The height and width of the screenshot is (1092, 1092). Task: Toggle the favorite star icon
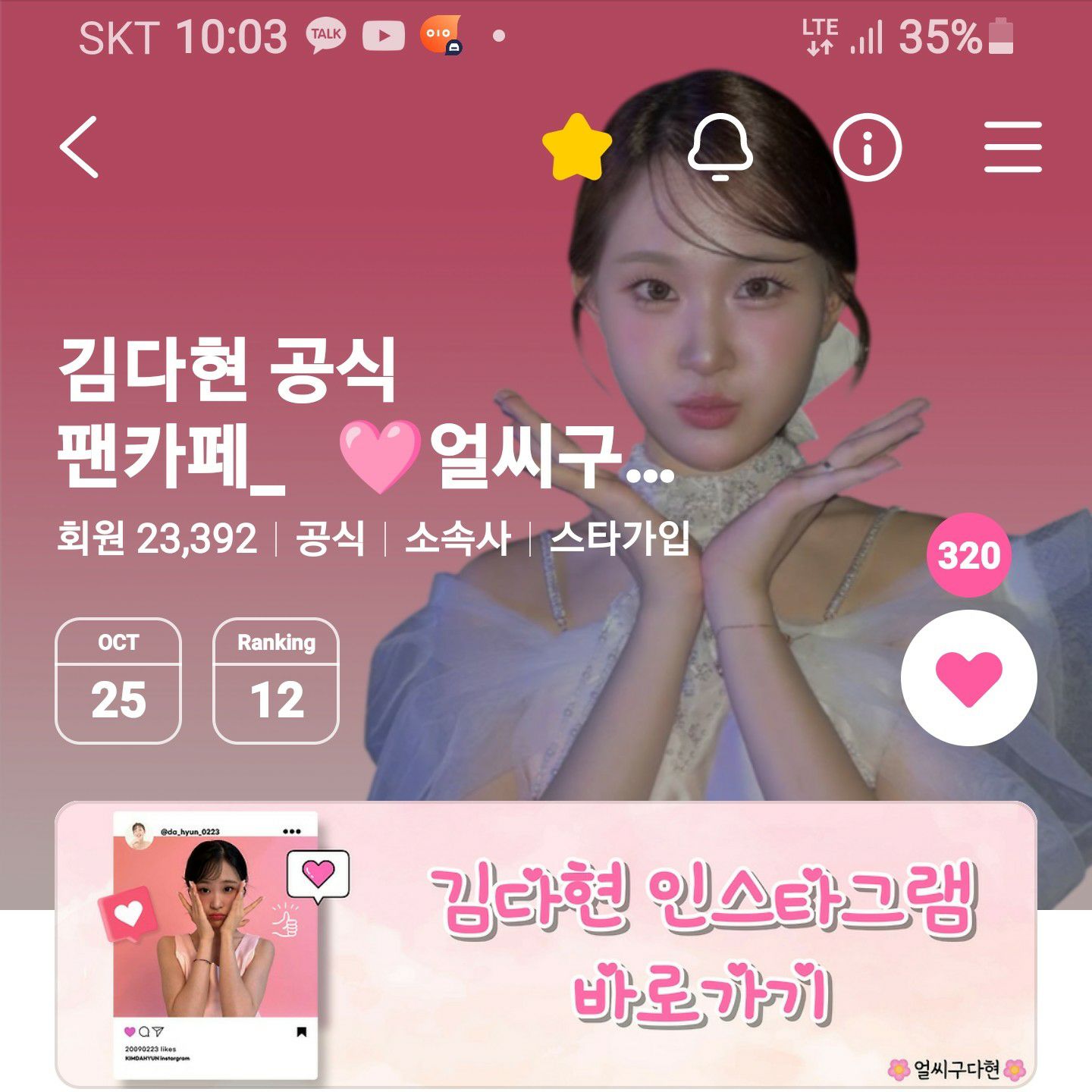pos(577,147)
